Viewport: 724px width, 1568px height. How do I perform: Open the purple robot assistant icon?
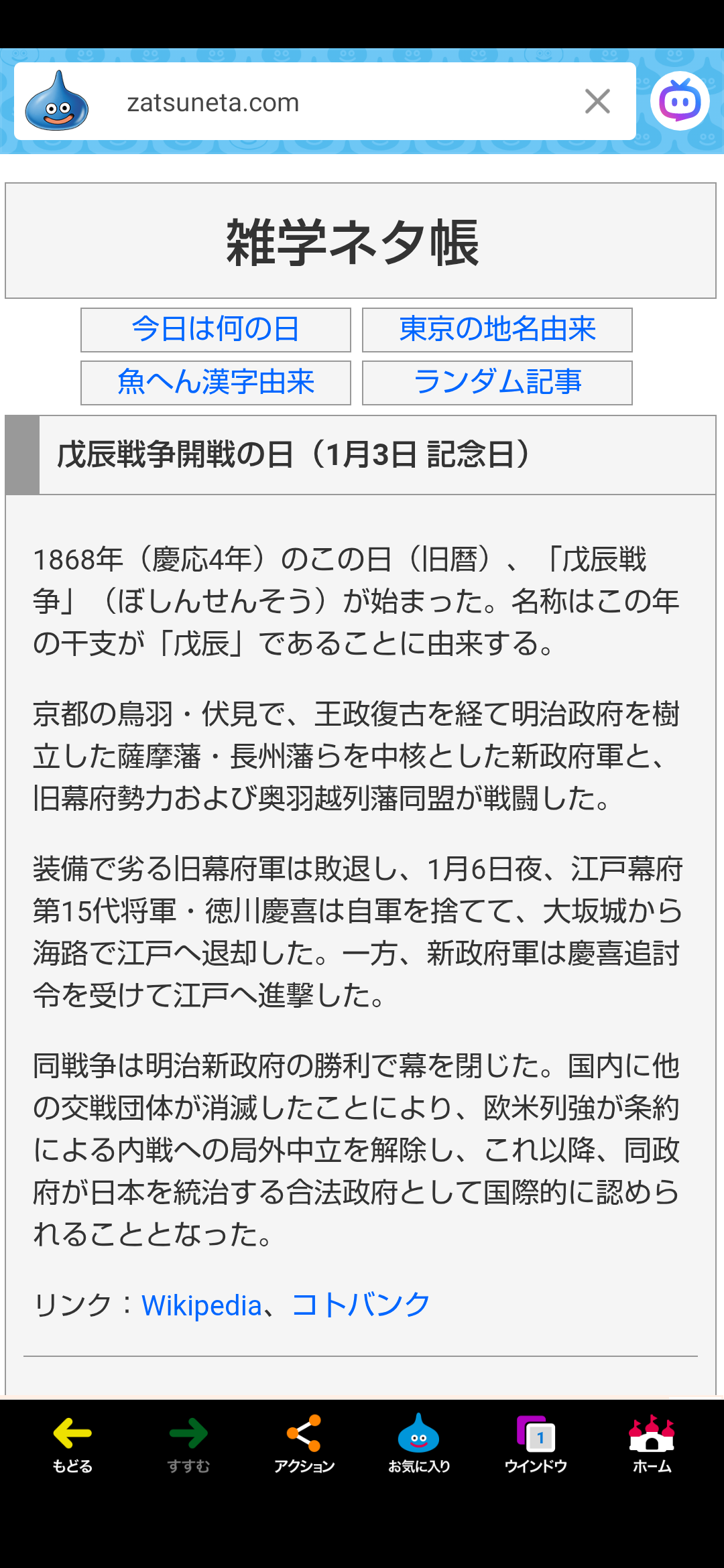tap(680, 101)
